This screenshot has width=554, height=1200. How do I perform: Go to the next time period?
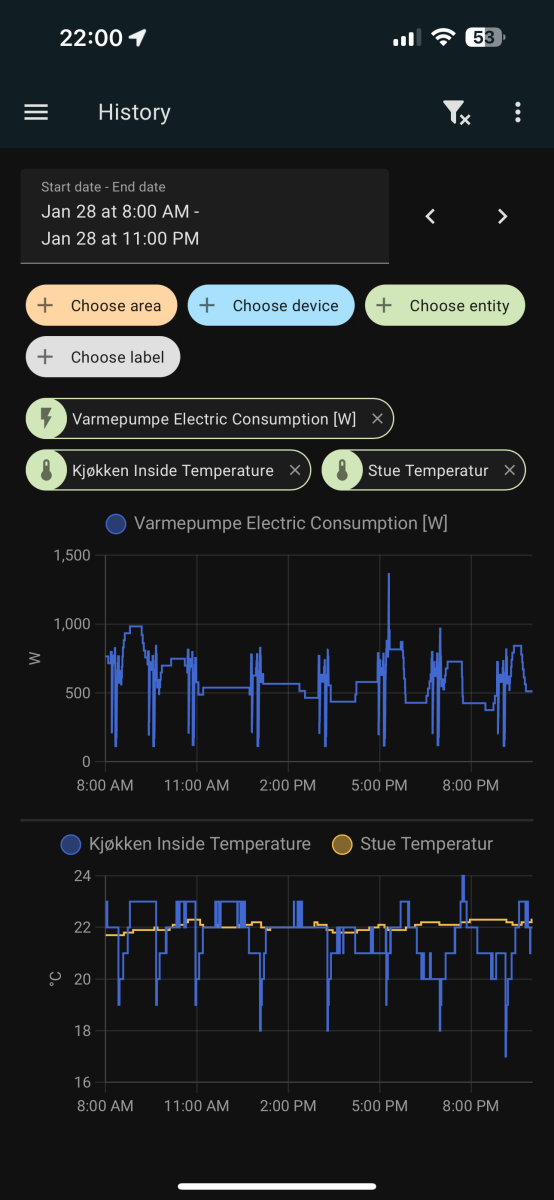coord(502,216)
